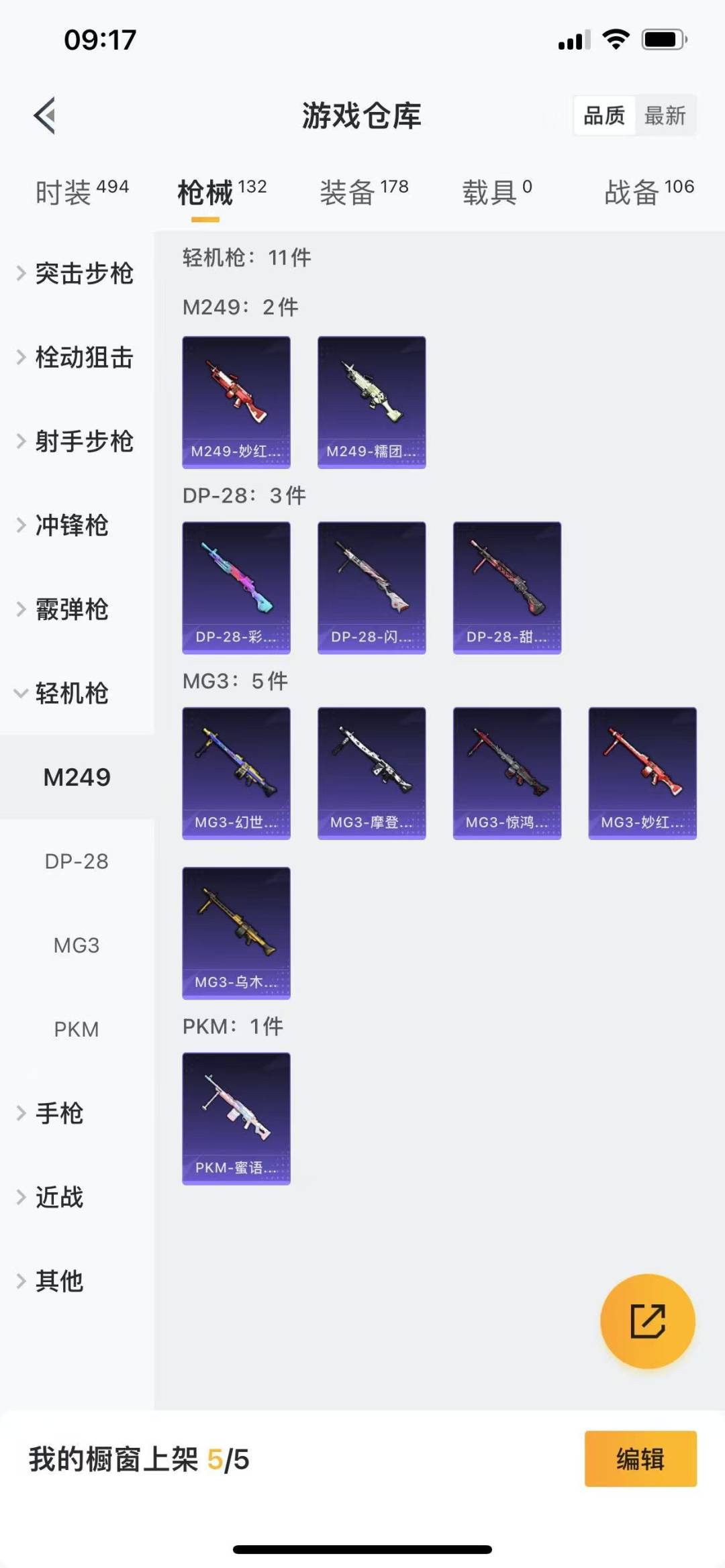Open the DP-28-彩 skin tile
Viewport: 725px width, 1568px height.
[x=236, y=588]
